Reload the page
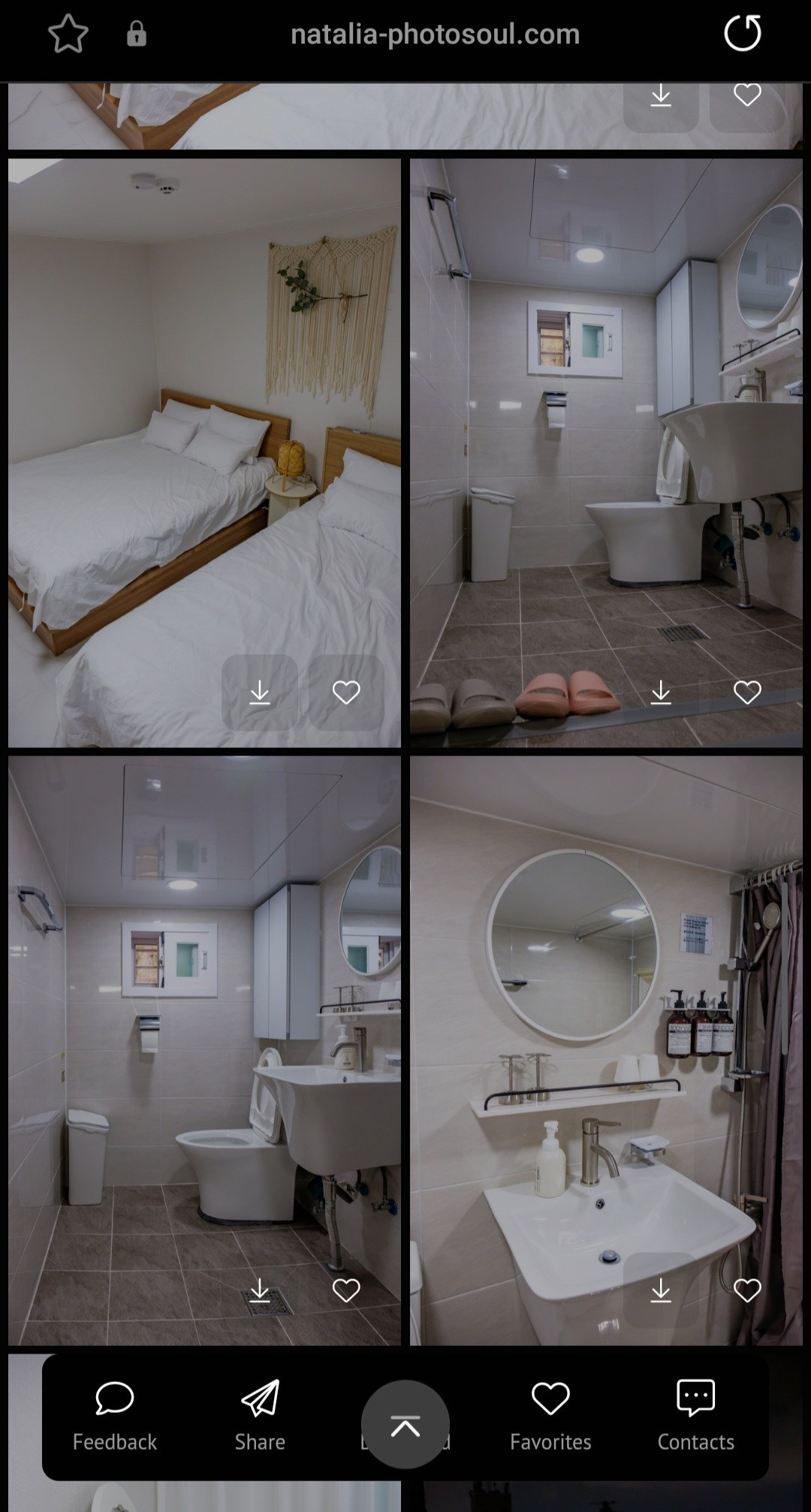 tap(742, 34)
